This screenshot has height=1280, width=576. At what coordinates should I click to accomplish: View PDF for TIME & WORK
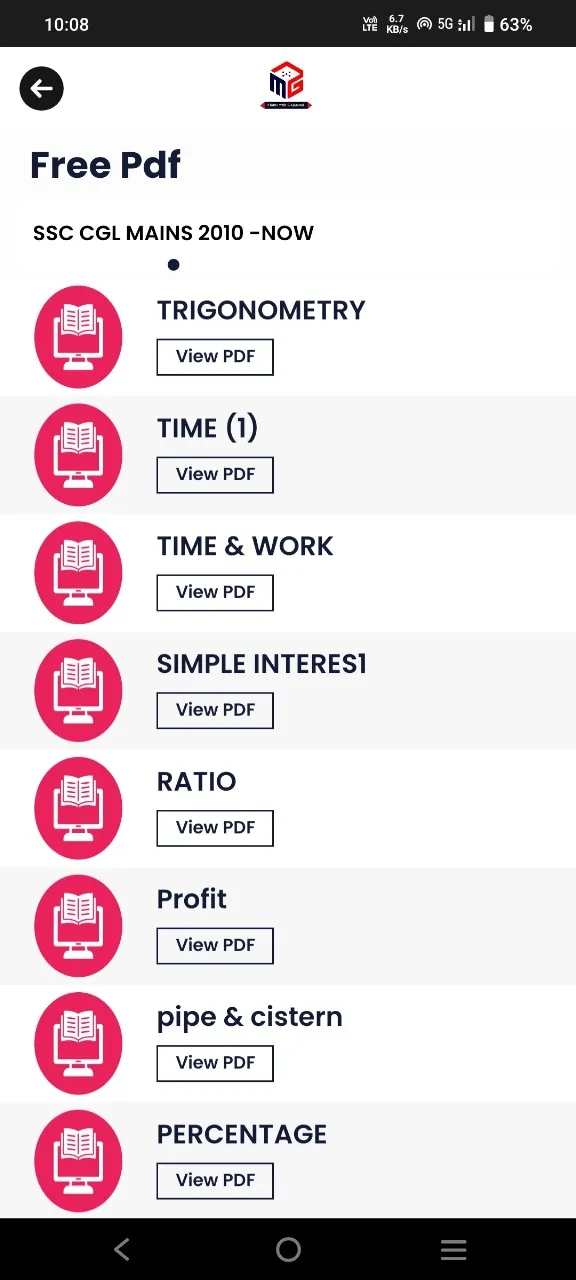point(215,593)
